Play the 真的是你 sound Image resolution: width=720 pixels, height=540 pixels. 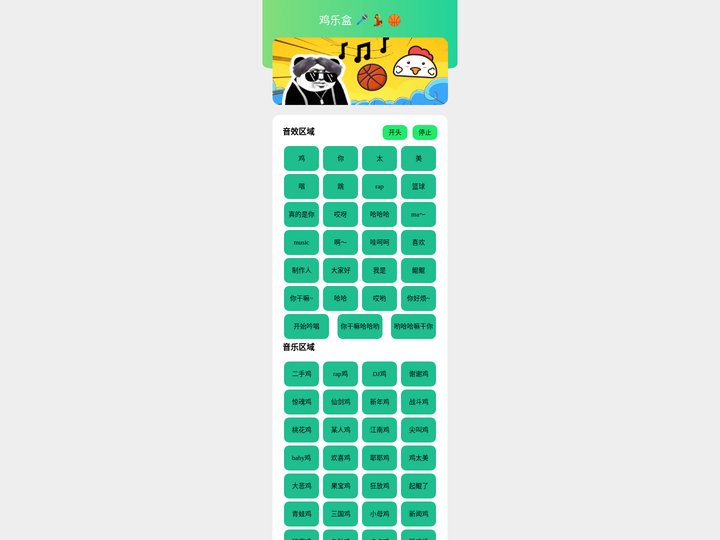coord(301,214)
